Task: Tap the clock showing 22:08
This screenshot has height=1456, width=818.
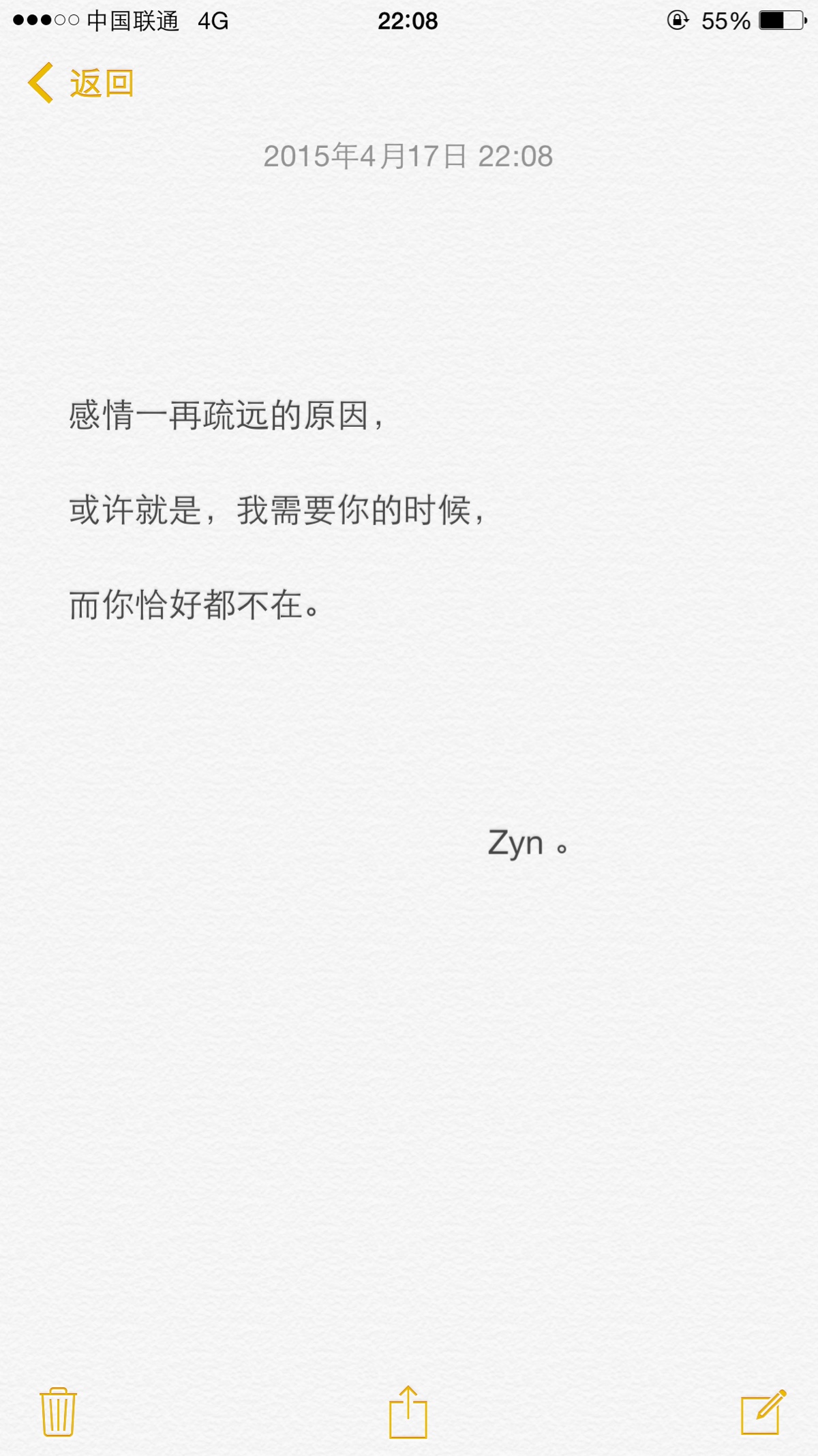Action: (408, 20)
